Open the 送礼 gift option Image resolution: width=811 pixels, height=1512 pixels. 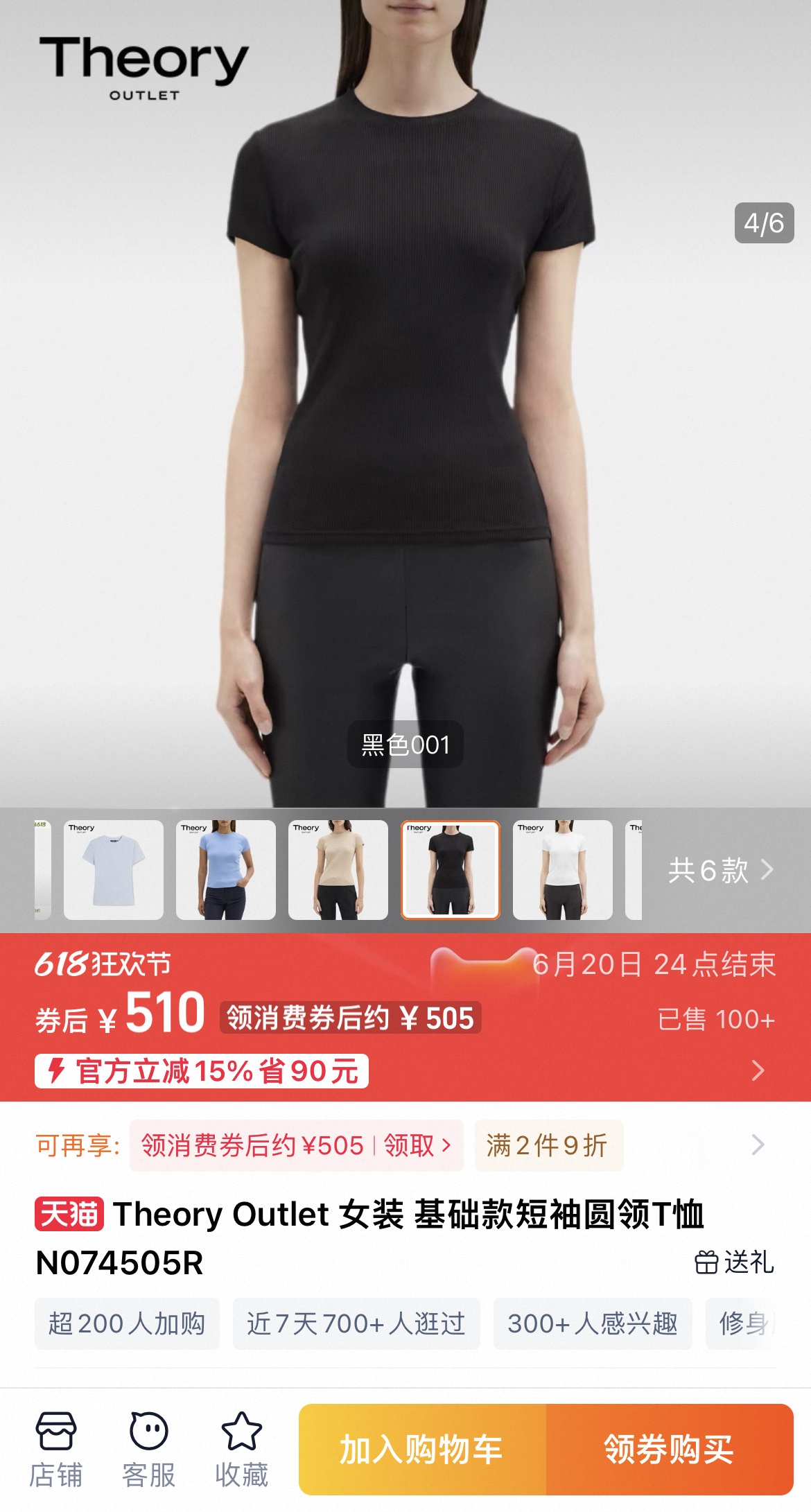point(734,1262)
